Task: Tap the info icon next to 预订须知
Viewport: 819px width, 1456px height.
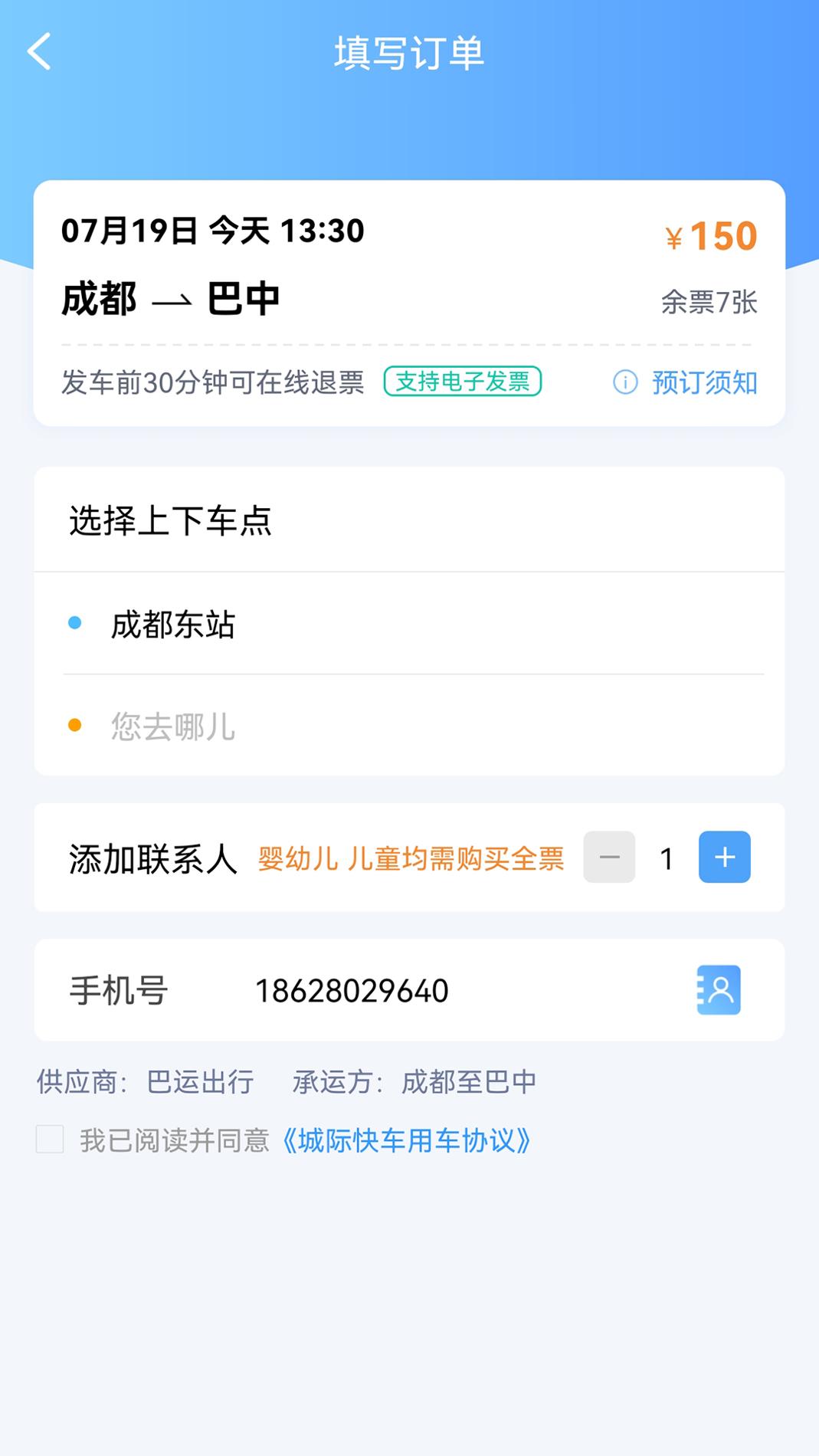Action: click(624, 383)
